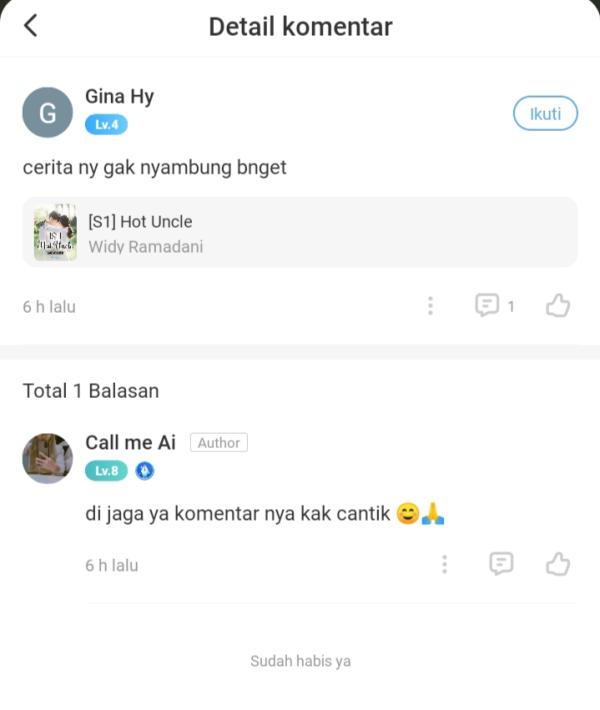Reply to Gina Hy's comment
Viewport: 600px width, 710px height.
[488, 306]
